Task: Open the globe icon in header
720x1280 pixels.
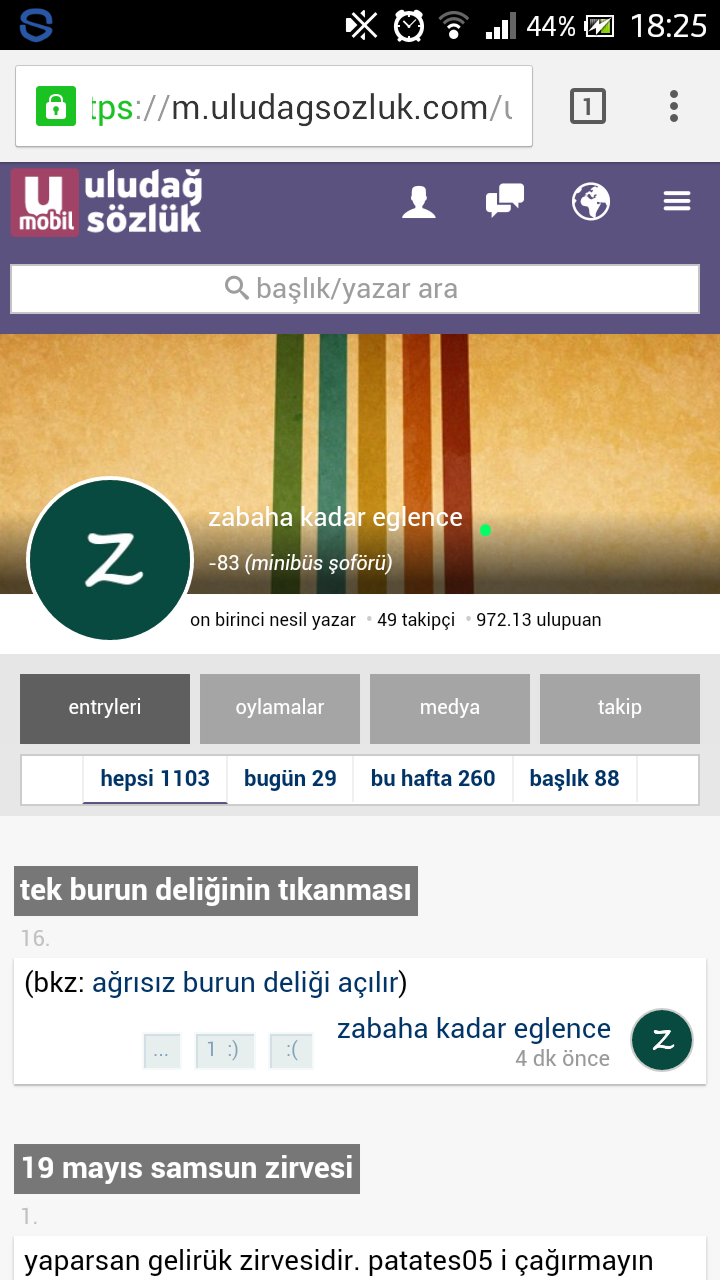Action: 591,202
